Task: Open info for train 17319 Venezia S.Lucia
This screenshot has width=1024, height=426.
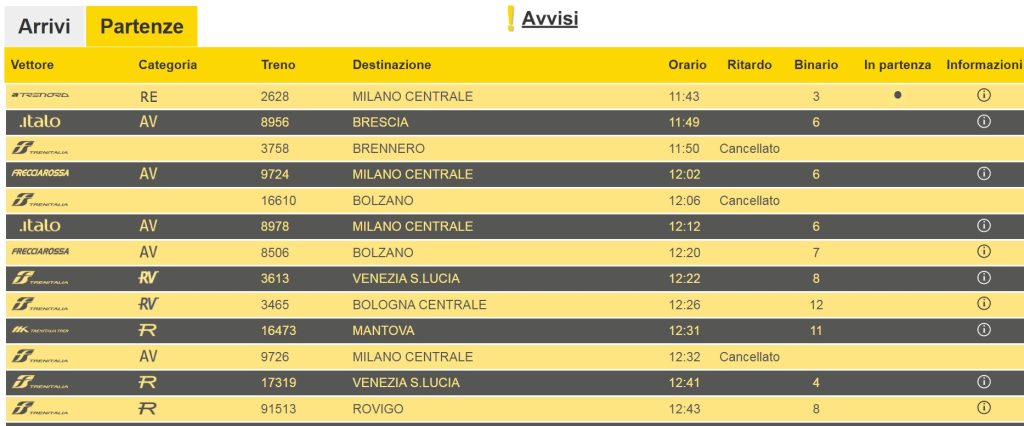Action: [983, 382]
